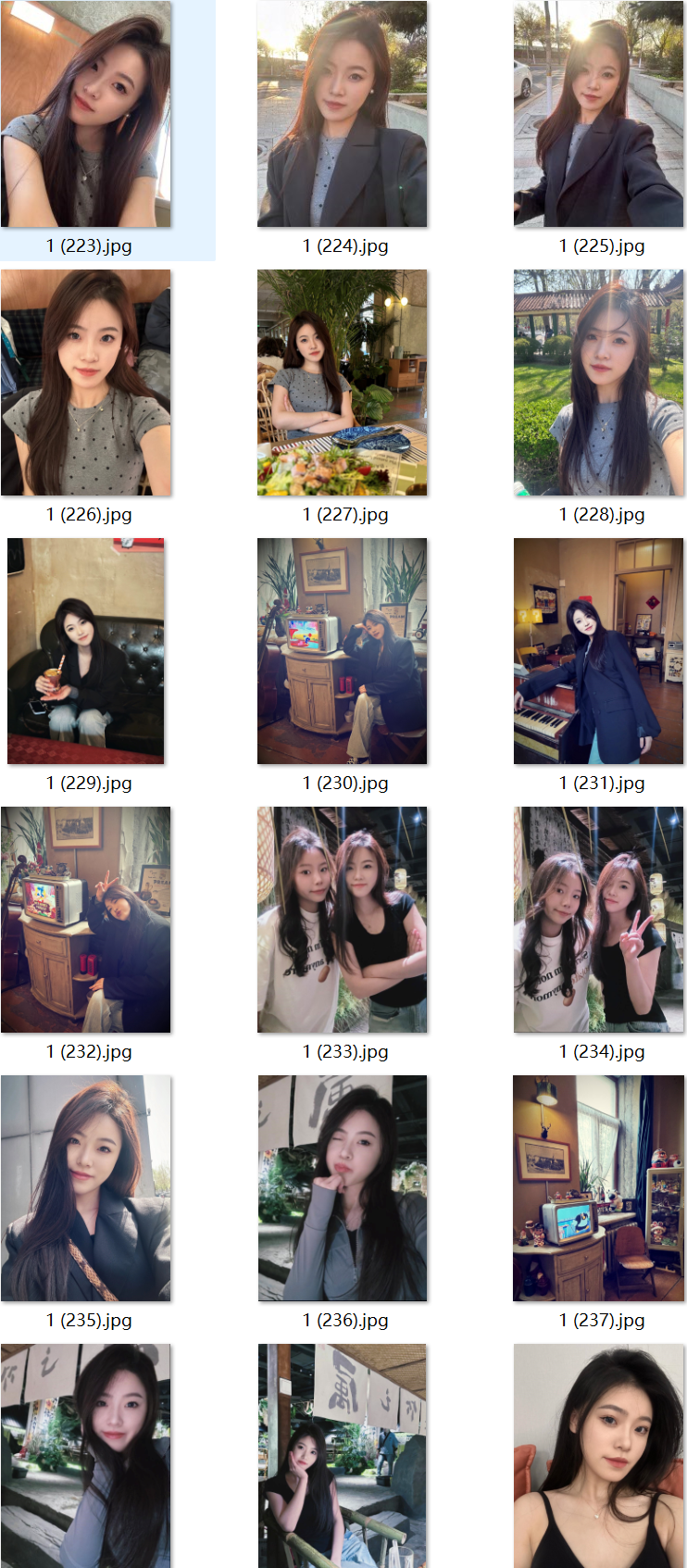Open image 1 (234).jpg
The image size is (687, 1568).
point(599,920)
